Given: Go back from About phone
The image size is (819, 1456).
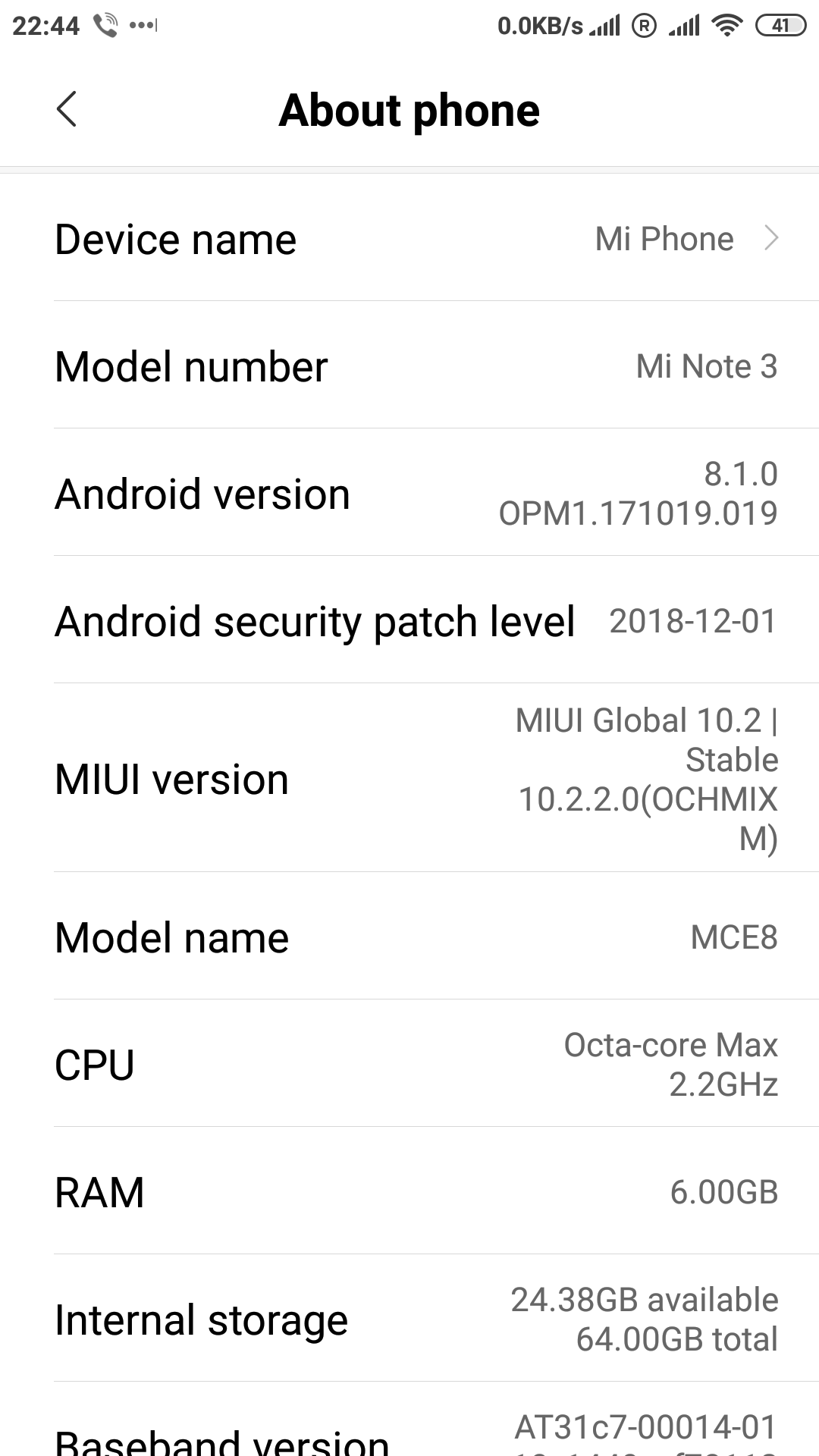Looking at the screenshot, I should [x=67, y=110].
